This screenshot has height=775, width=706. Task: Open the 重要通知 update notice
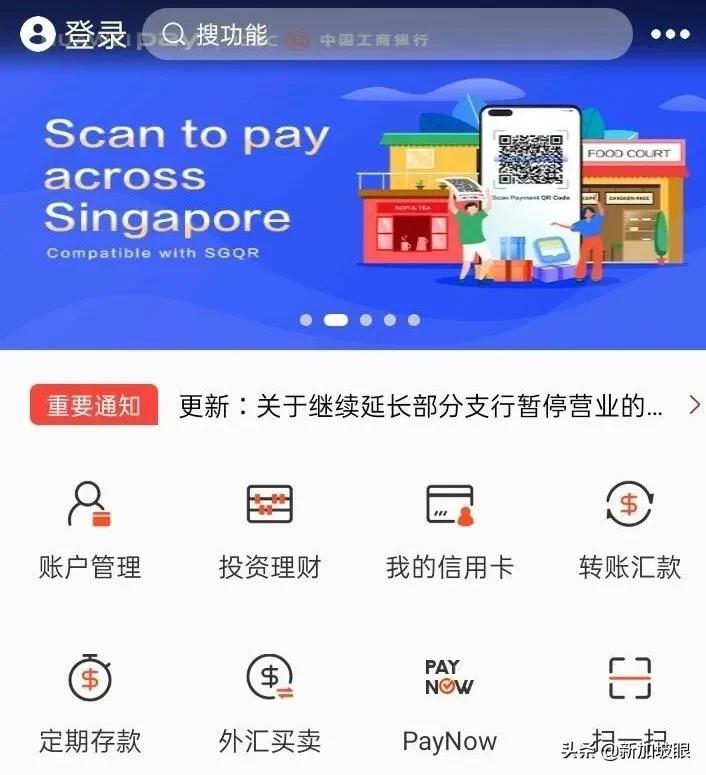pyautogui.click(x=420, y=406)
